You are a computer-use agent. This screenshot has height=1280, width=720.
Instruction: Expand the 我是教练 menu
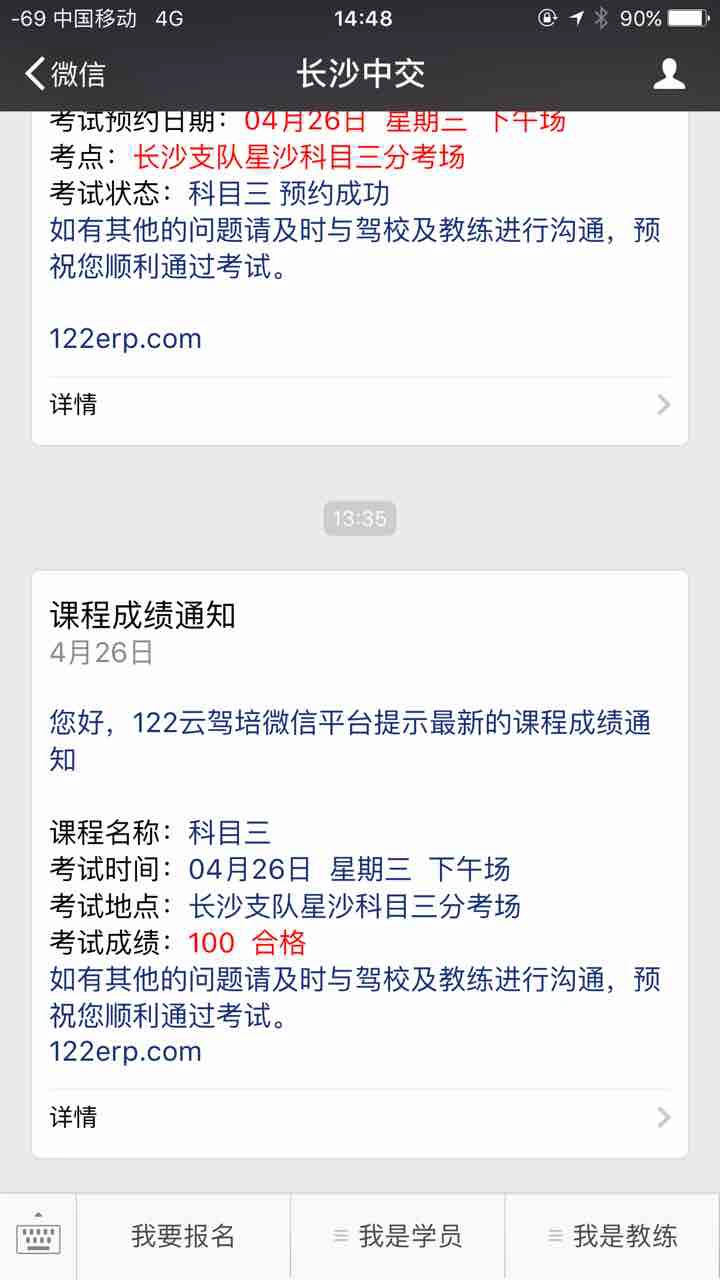tap(612, 1237)
